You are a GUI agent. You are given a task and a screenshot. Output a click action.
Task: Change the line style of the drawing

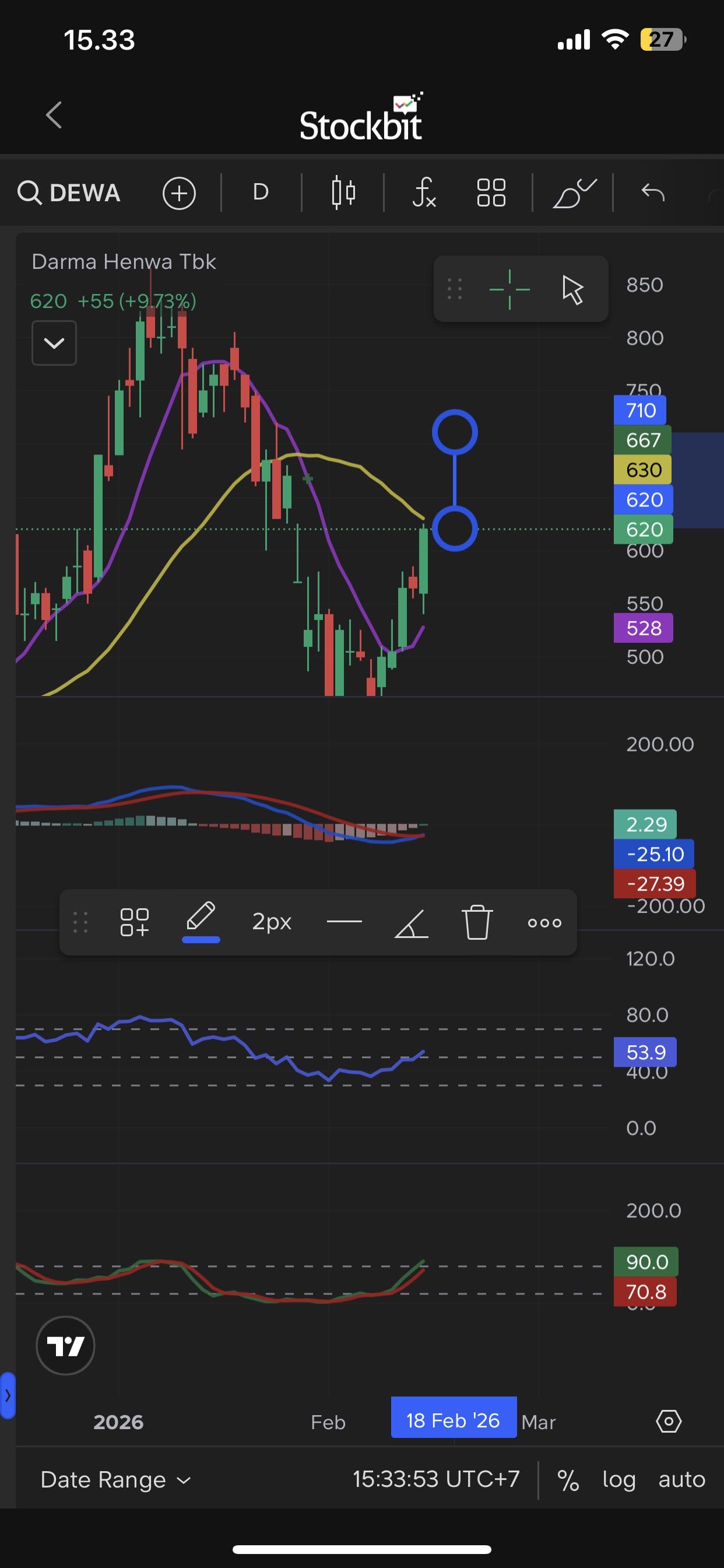[x=345, y=922]
